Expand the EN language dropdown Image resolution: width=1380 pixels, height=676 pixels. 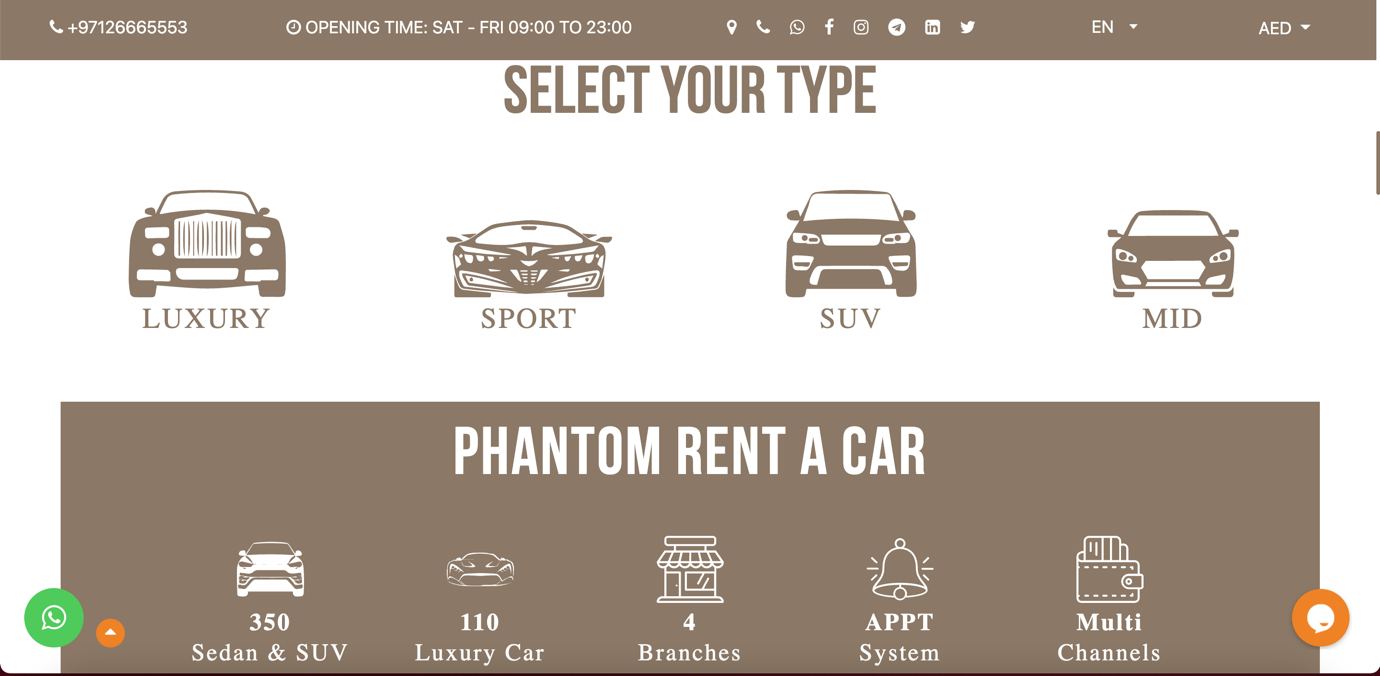1114,27
